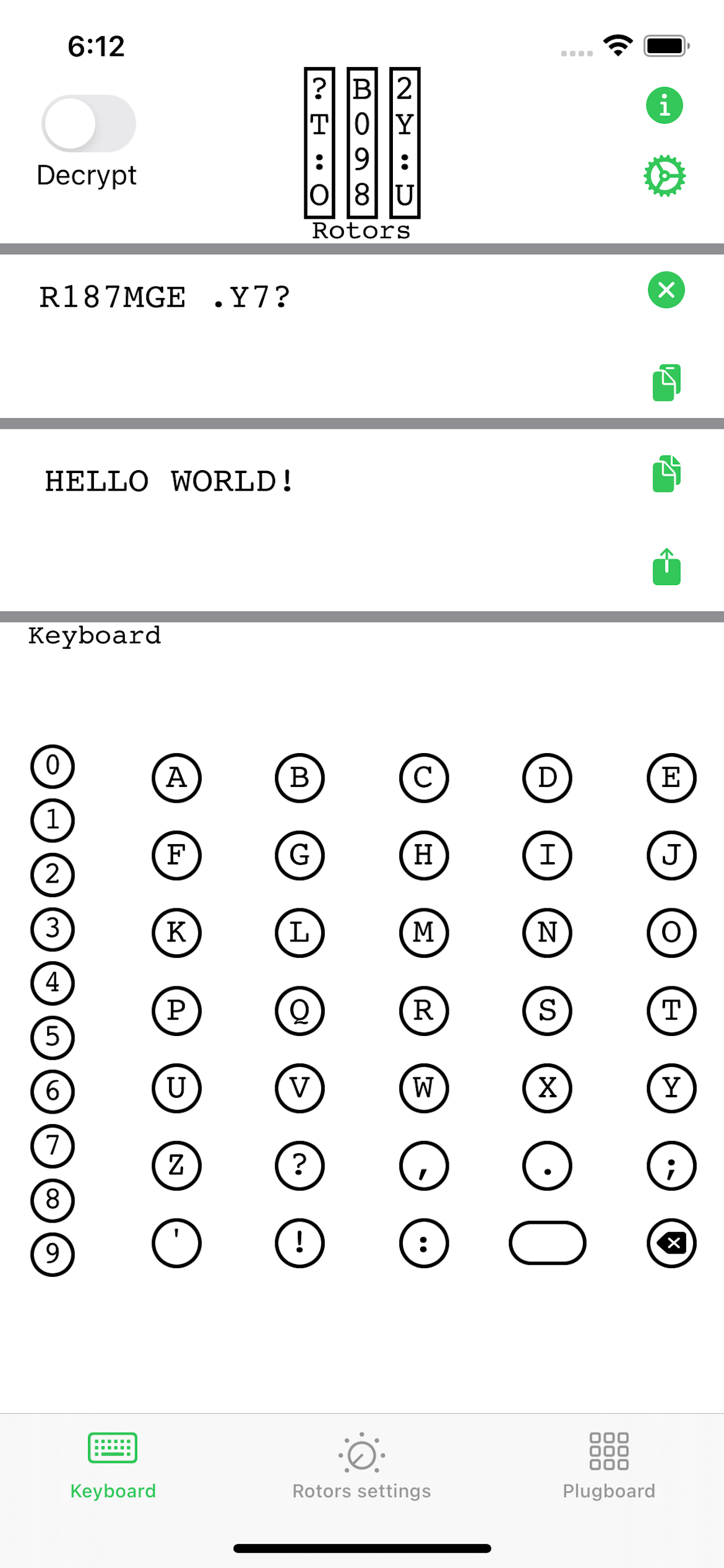This screenshot has width=724, height=1568.
Task: Delete last character with backspace key
Action: [x=671, y=1243]
